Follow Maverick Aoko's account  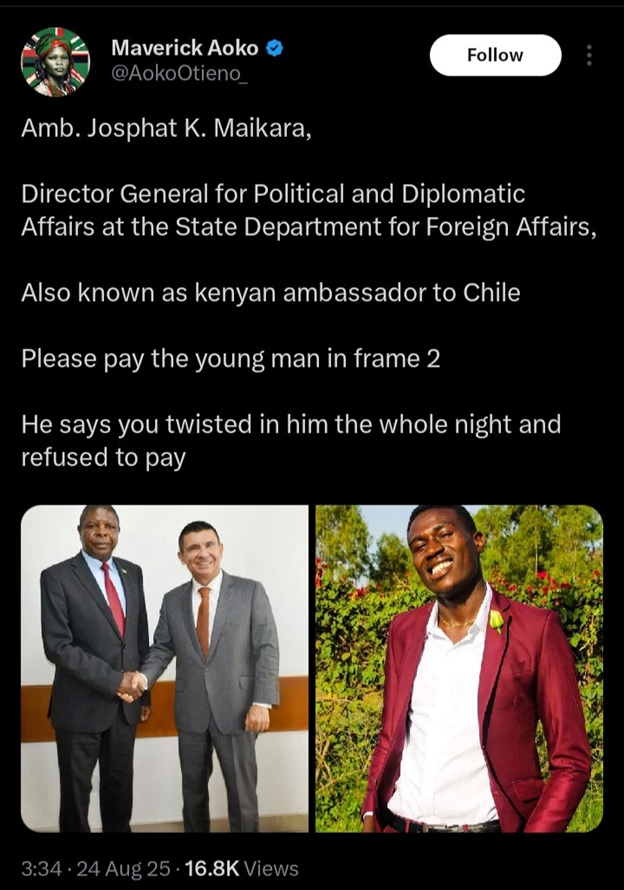tap(495, 55)
